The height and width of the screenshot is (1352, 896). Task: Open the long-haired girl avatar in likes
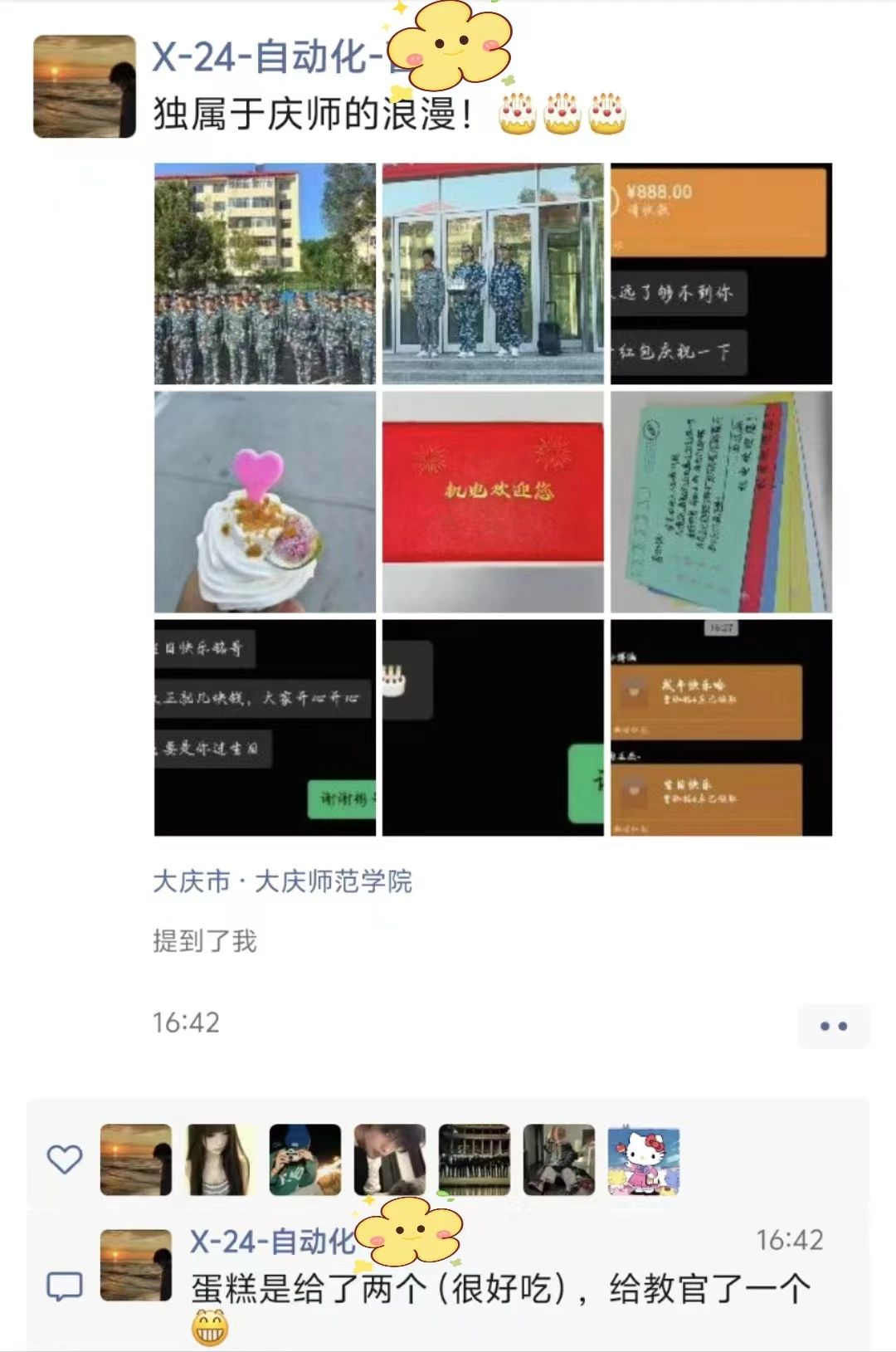coord(220,1159)
